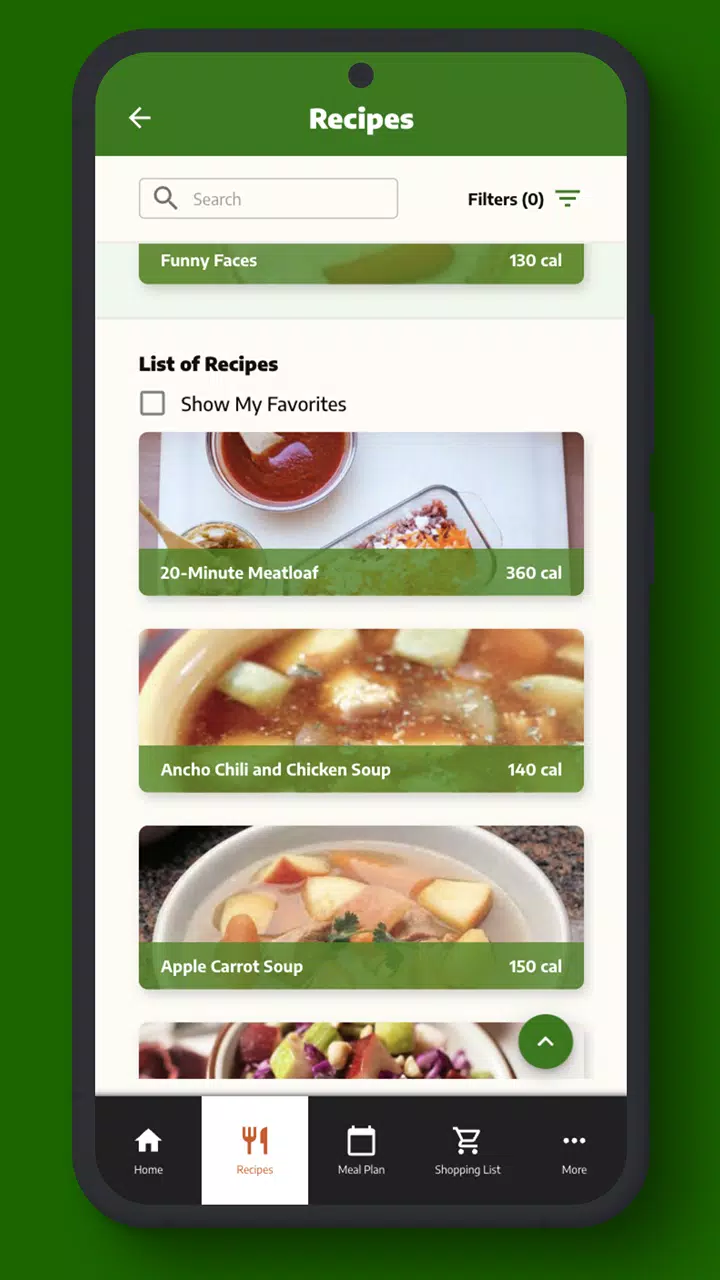Open the Filters (0) options
The height and width of the screenshot is (1280, 720).
pos(523,199)
